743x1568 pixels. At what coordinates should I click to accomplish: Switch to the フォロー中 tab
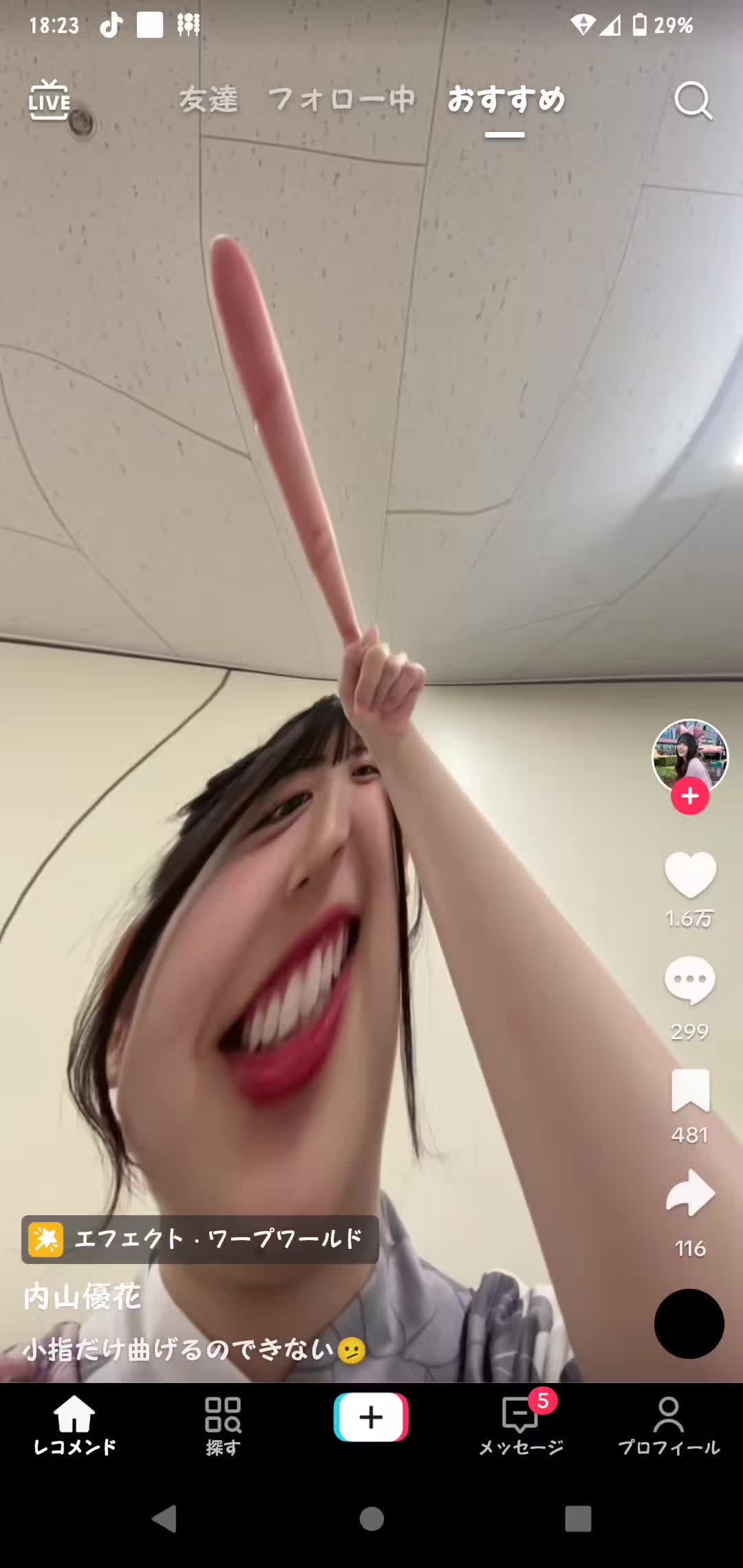[342, 100]
